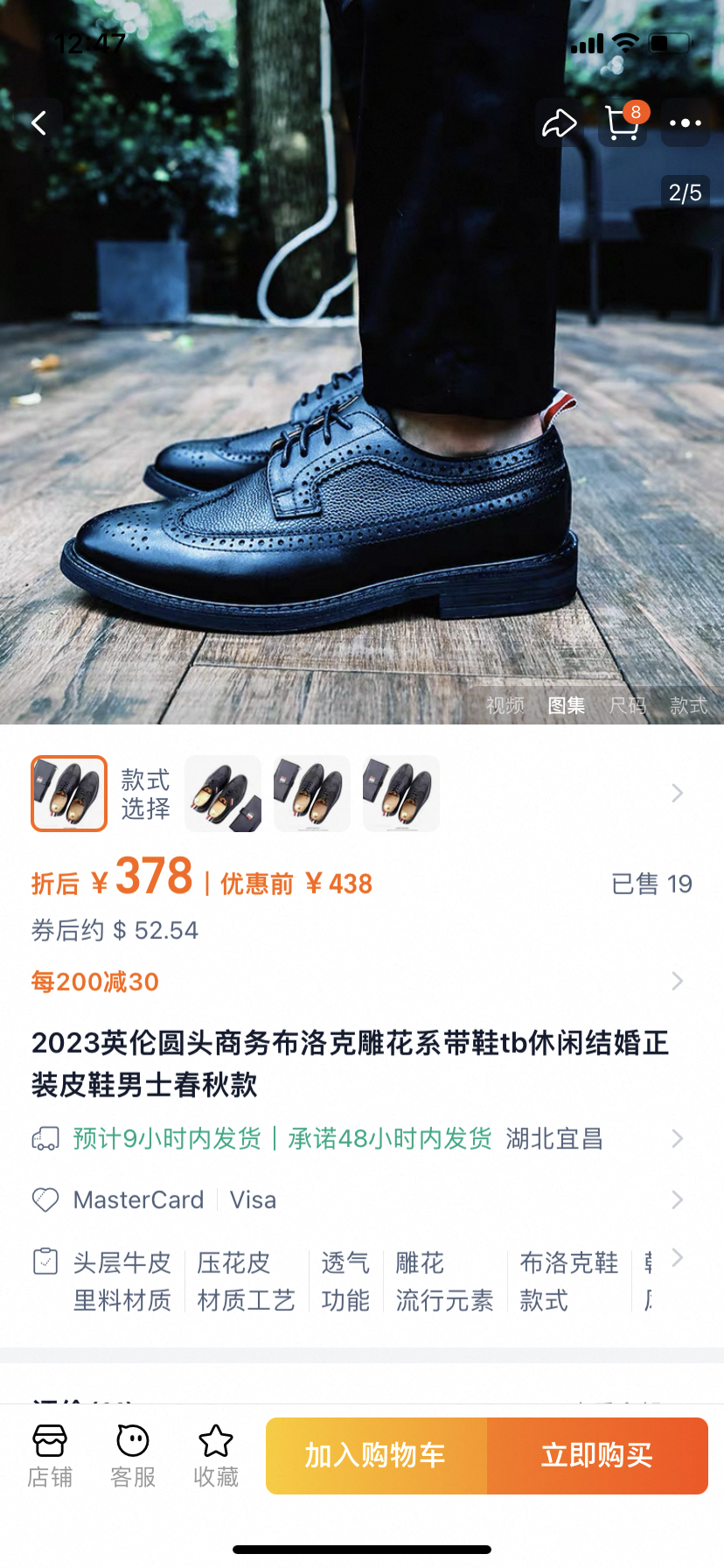Contact 客服 customer service
This screenshot has height=1568, width=724.
pyautogui.click(x=133, y=1456)
